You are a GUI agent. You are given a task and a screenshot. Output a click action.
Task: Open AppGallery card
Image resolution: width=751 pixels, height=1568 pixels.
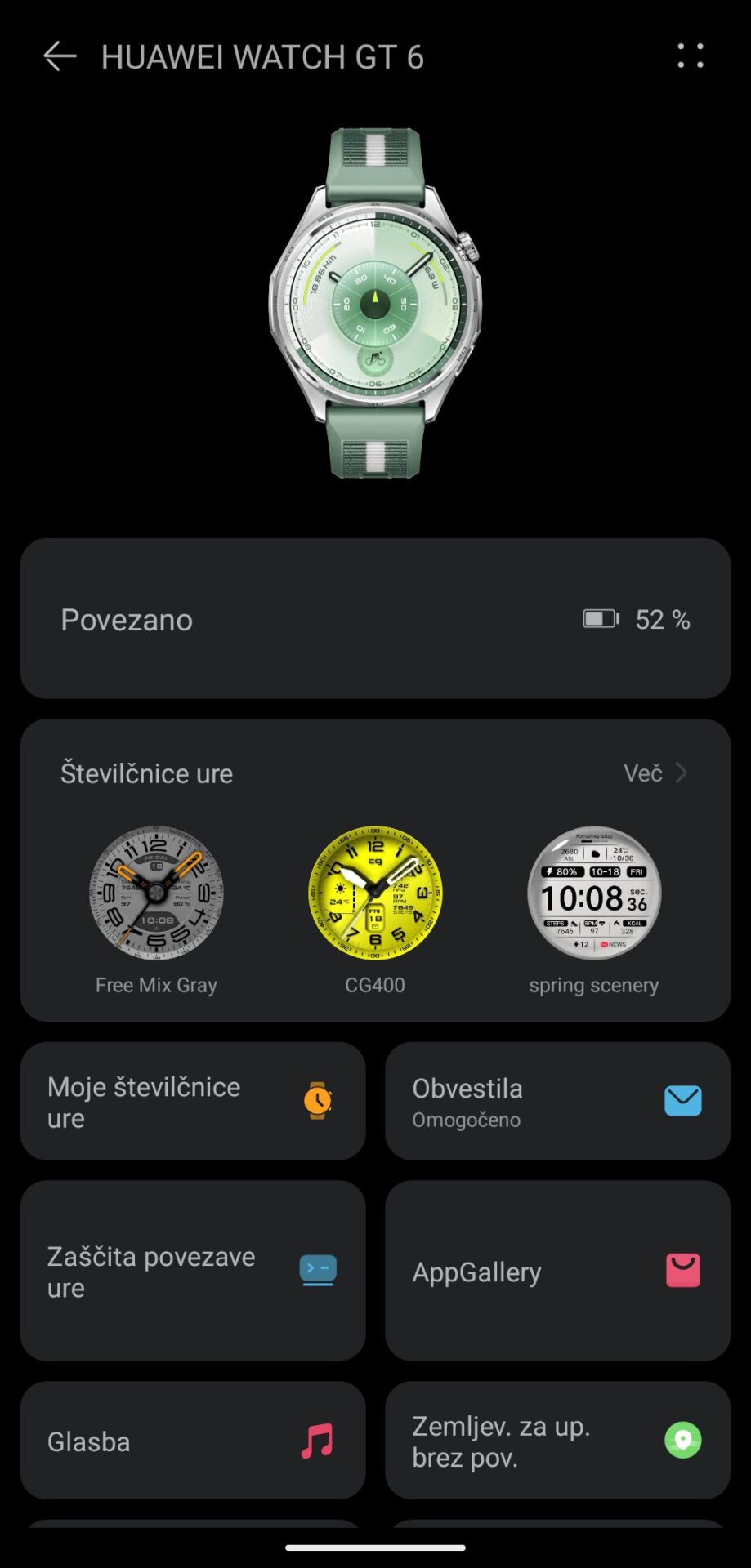point(557,1271)
